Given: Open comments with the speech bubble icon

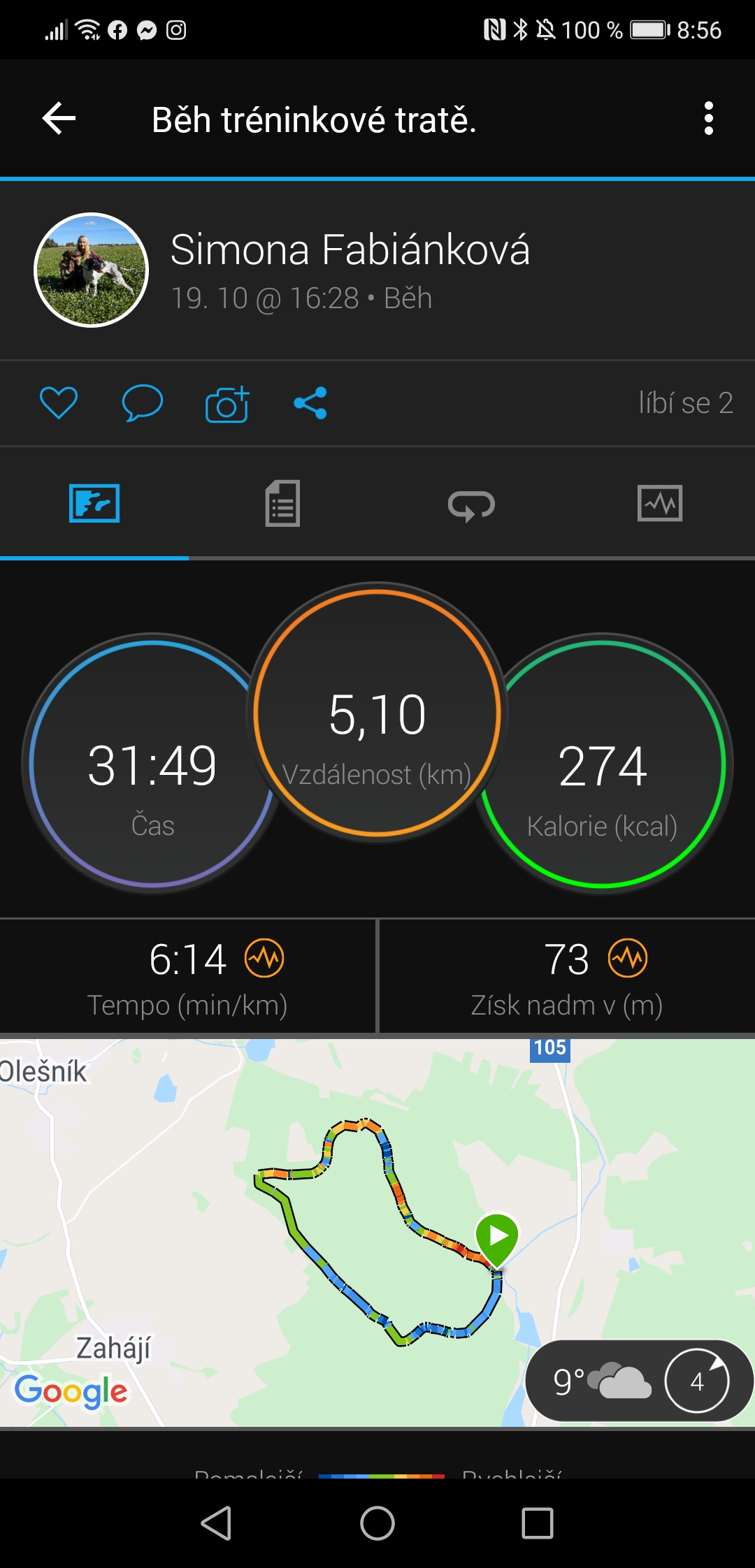Looking at the screenshot, I should pos(143,403).
